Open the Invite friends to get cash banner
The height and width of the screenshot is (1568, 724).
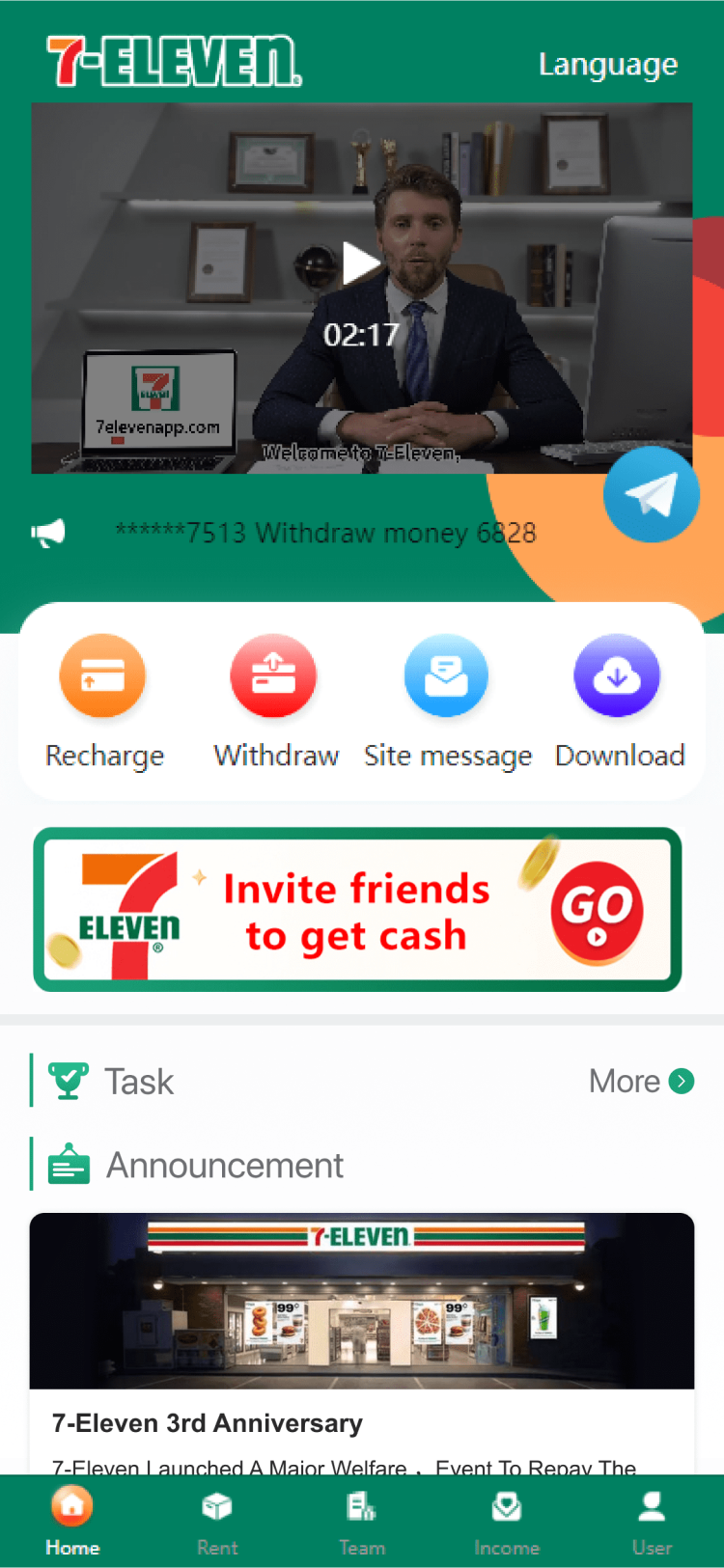coord(358,910)
